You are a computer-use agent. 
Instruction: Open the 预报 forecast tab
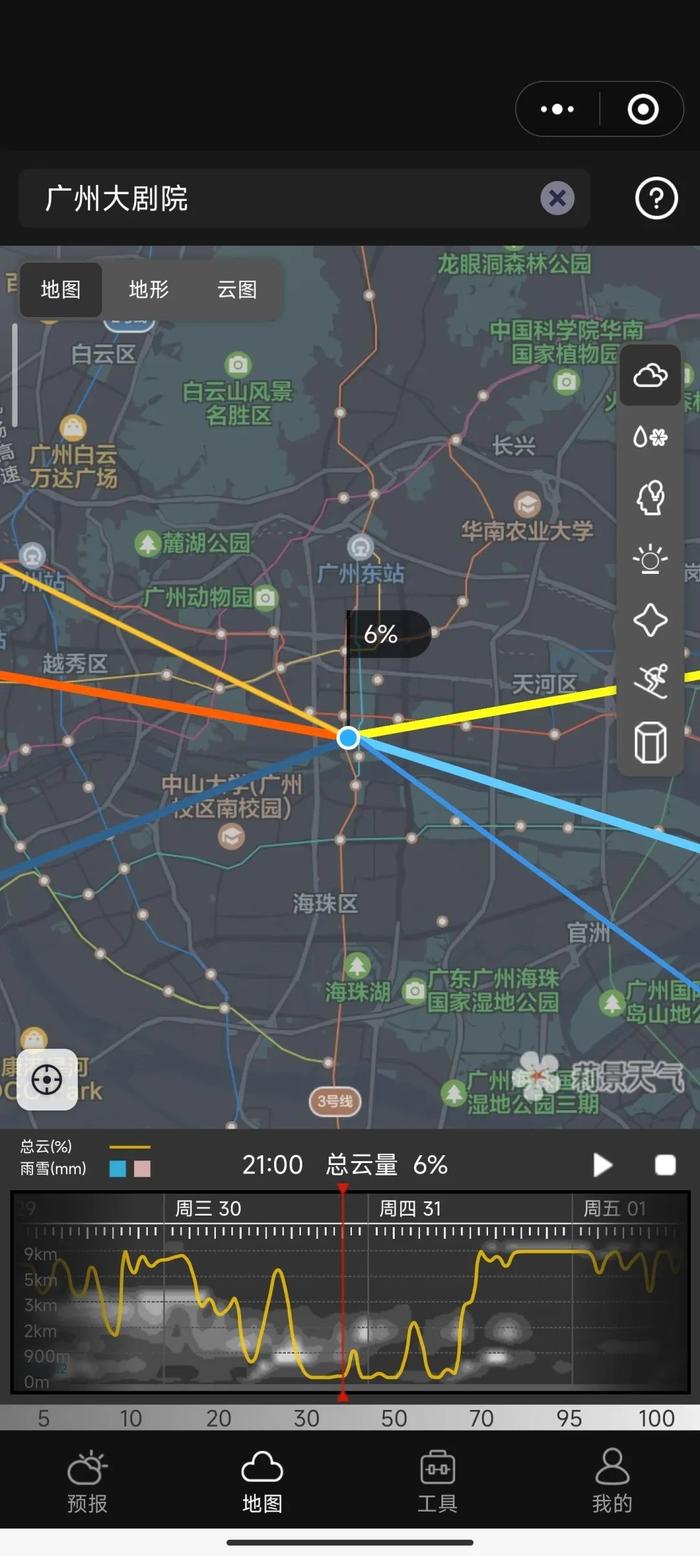[87, 1483]
